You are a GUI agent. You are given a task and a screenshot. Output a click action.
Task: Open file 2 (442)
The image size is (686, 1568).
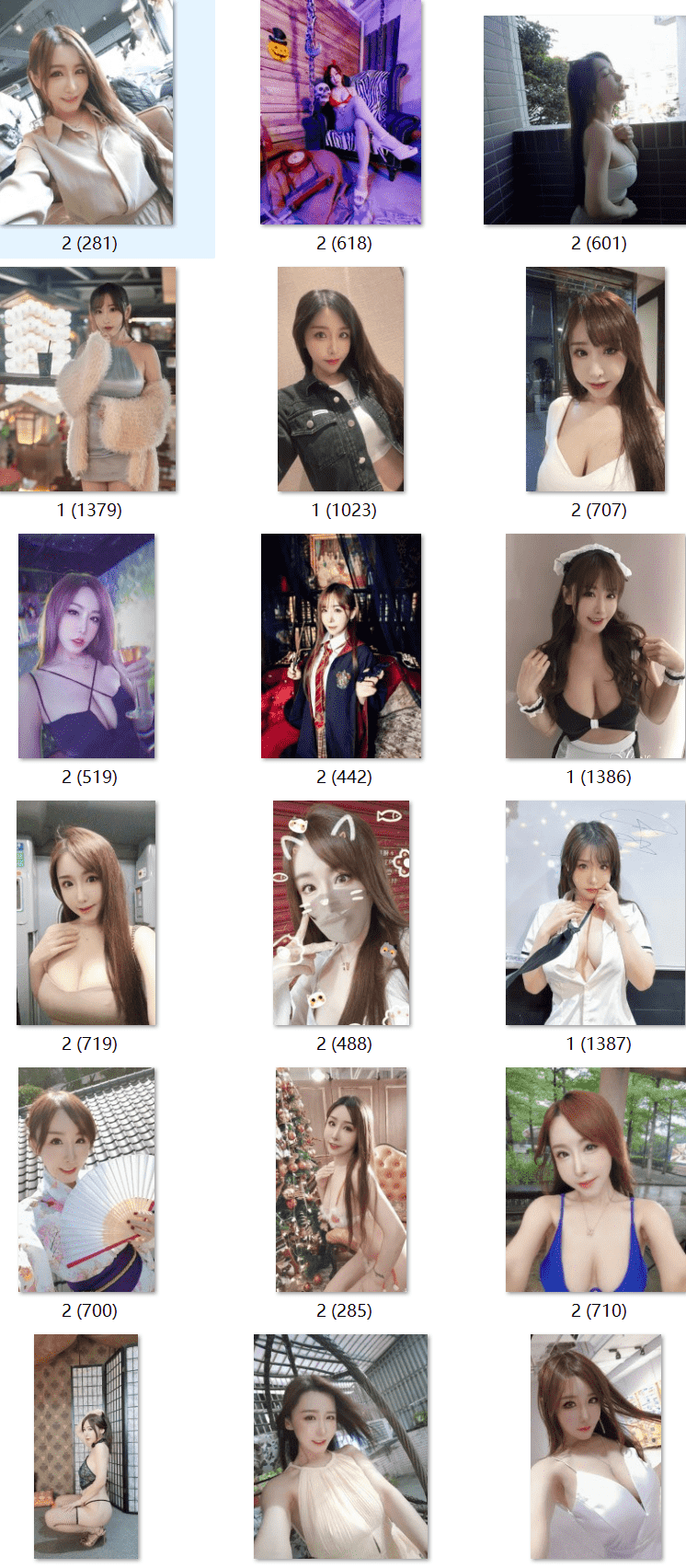pyautogui.click(x=341, y=646)
